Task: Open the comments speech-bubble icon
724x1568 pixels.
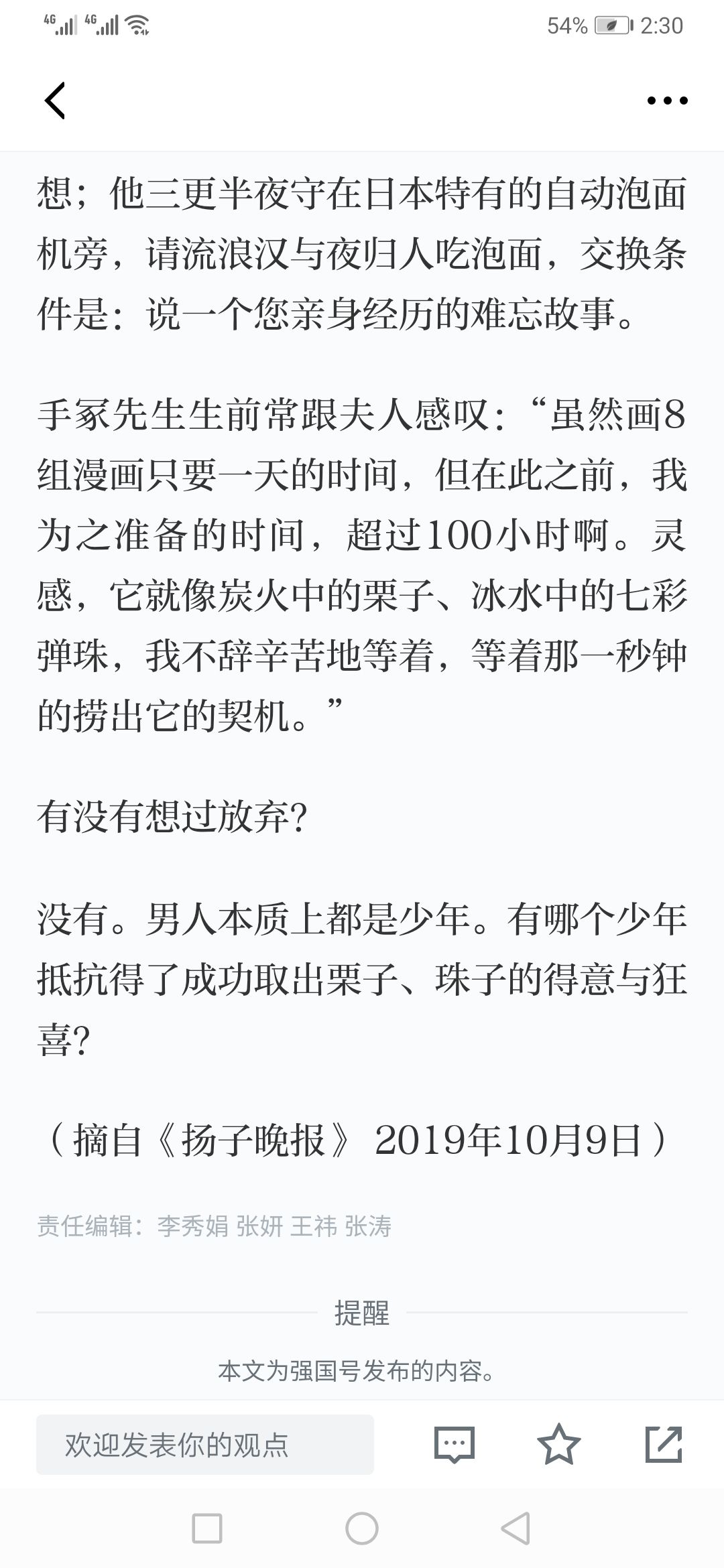Action: click(x=454, y=1444)
